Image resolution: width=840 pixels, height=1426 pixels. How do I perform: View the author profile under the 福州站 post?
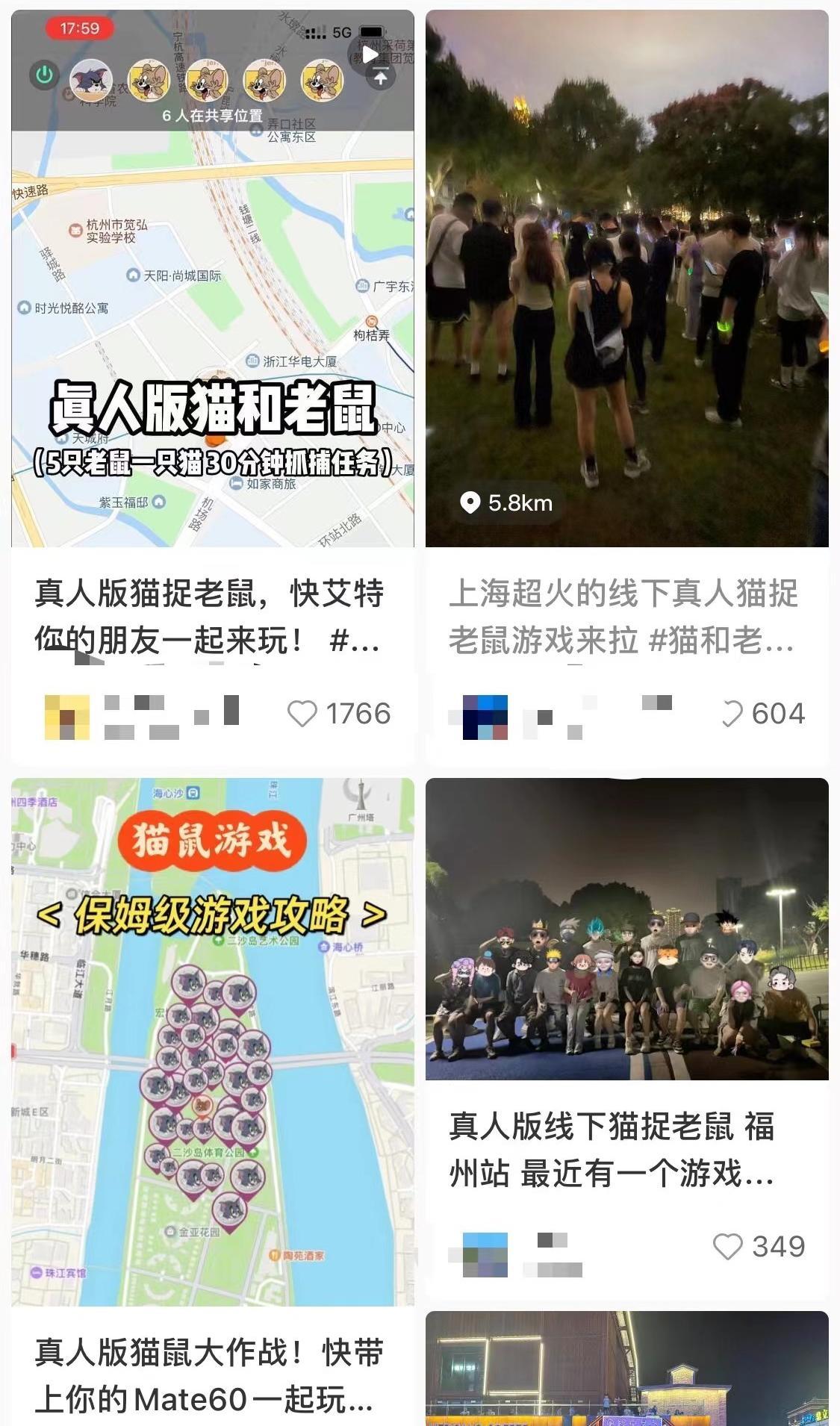pyautogui.click(x=485, y=1254)
